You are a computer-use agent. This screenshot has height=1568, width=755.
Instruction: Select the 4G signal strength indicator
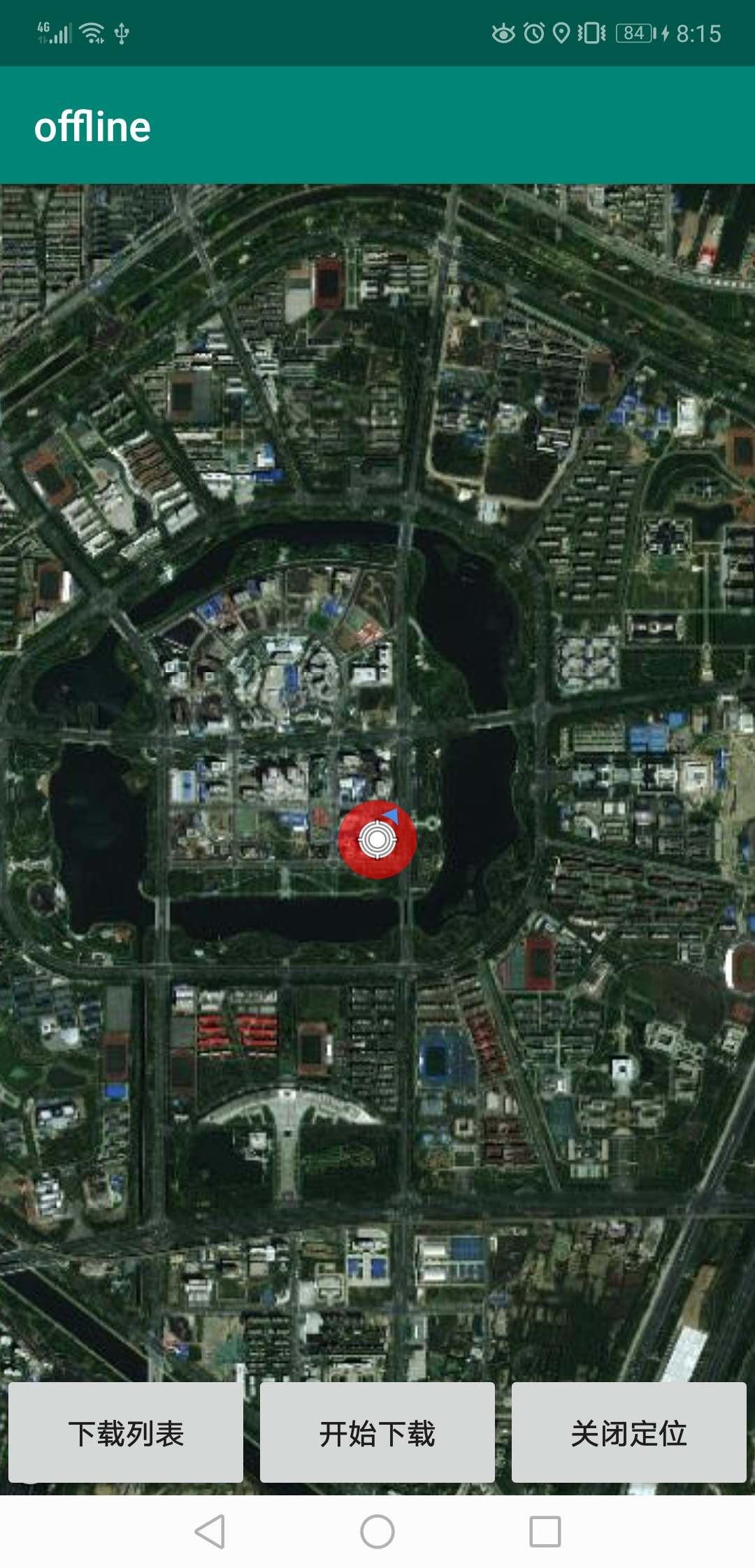(55, 31)
